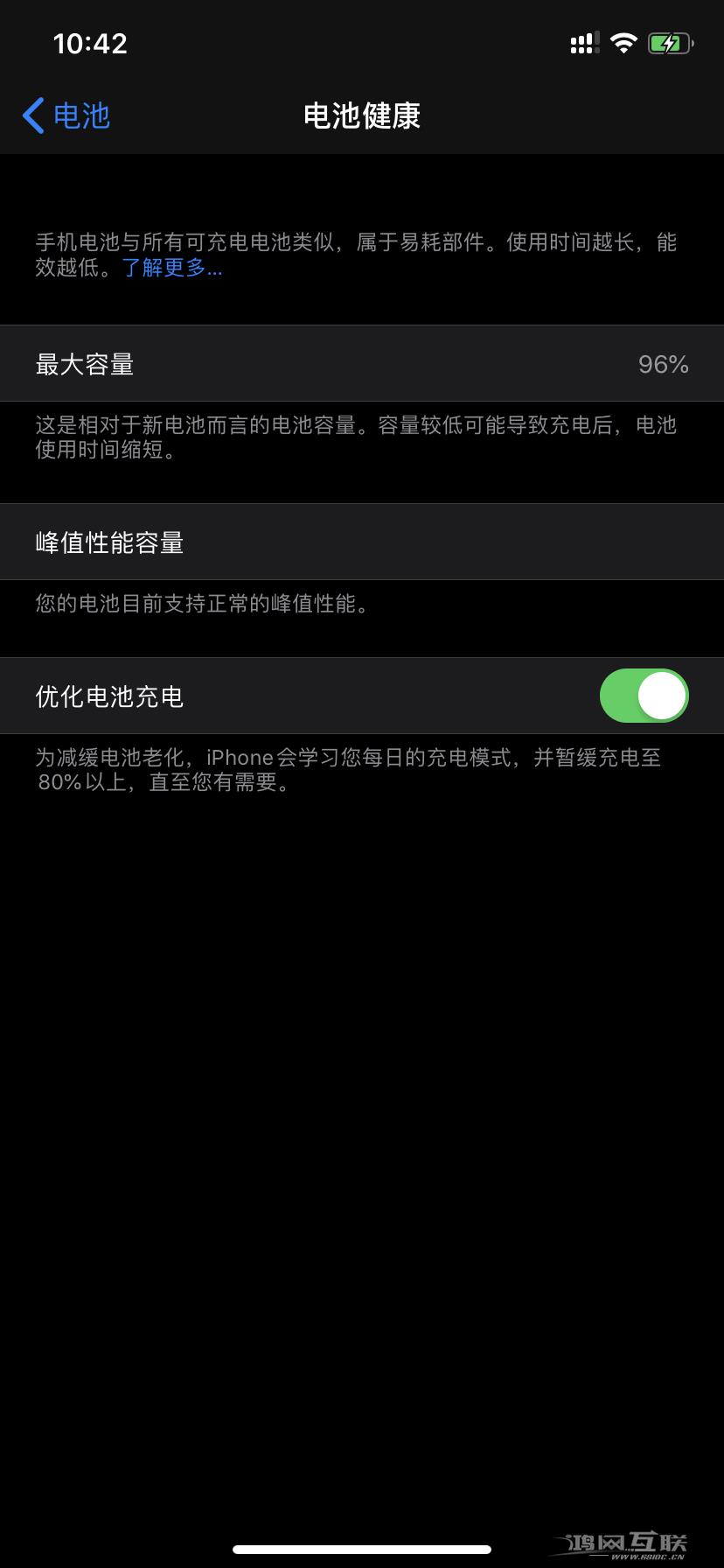
Task: Open the 峰值性能容量 section
Action: [362, 542]
